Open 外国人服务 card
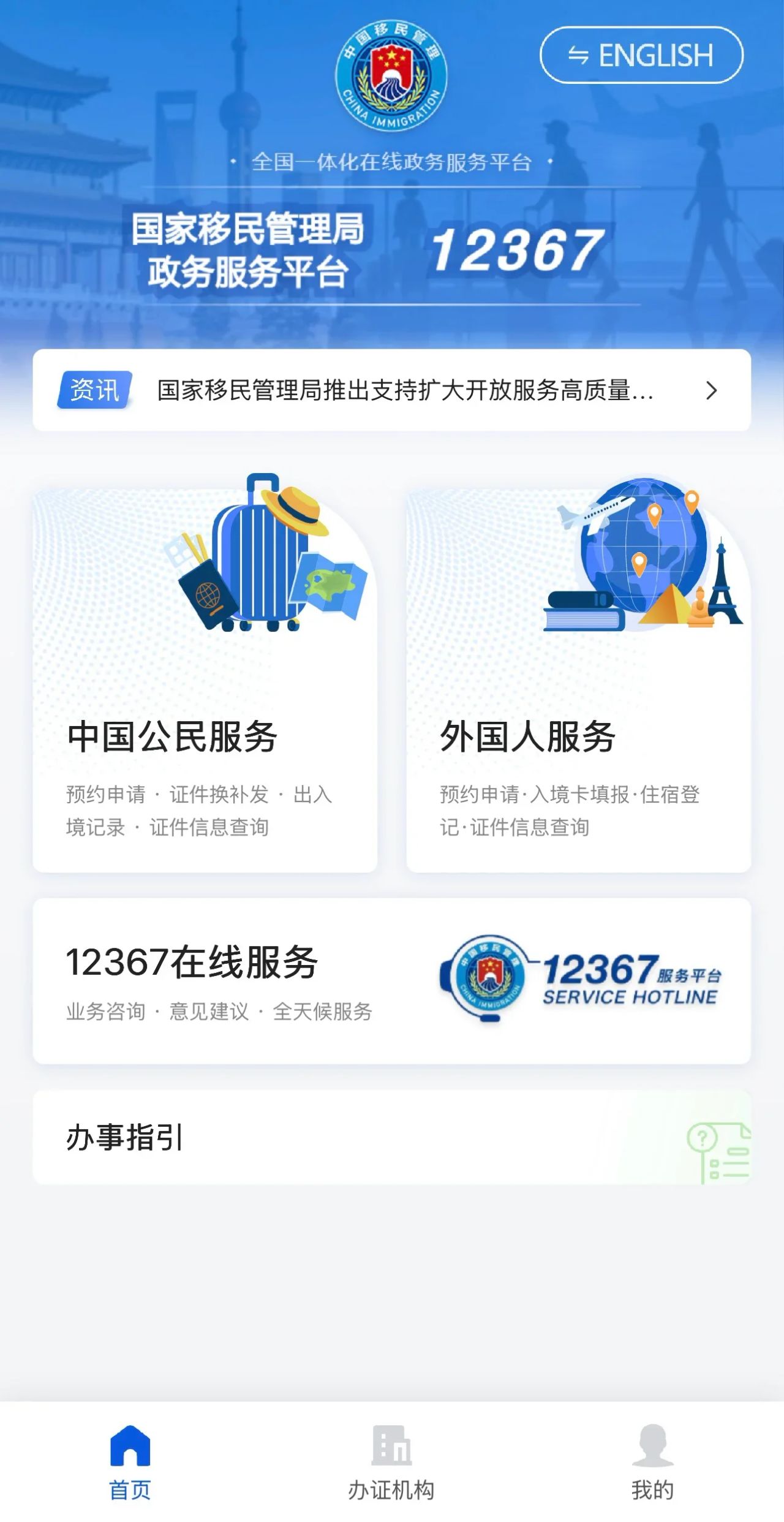 (578, 680)
